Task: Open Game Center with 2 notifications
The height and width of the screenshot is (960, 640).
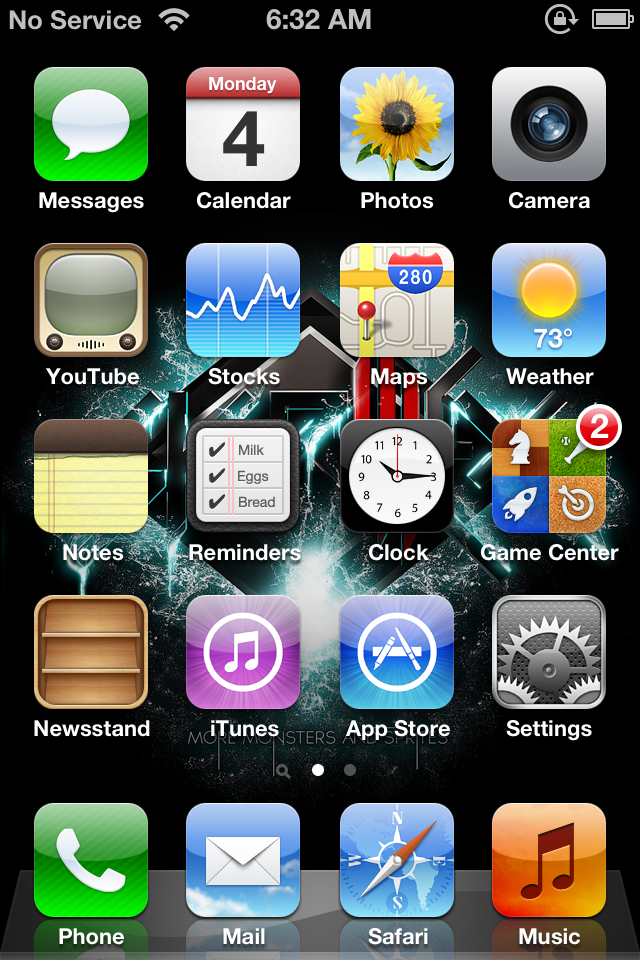Action: pos(549,476)
